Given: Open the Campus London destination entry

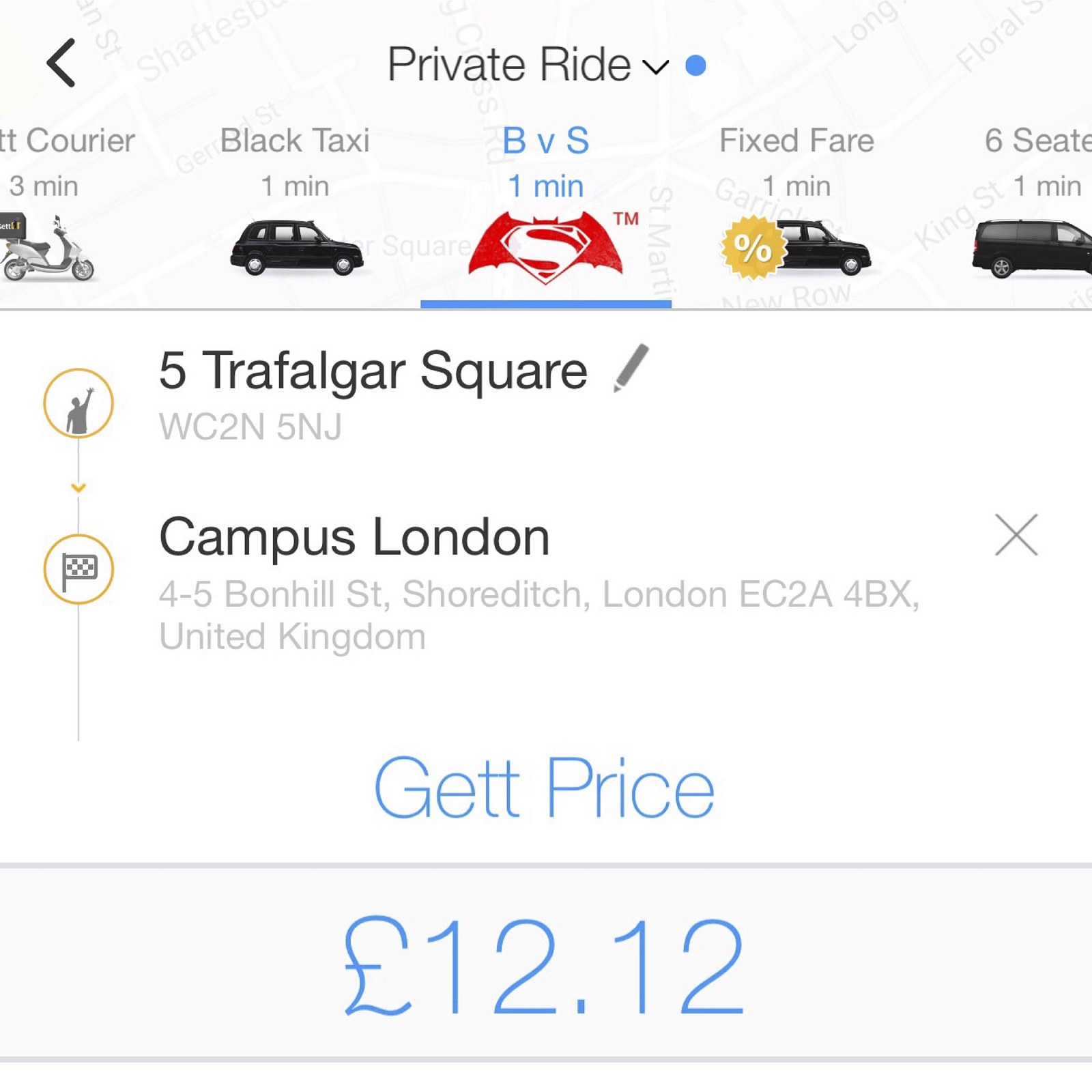Looking at the screenshot, I should (478, 580).
